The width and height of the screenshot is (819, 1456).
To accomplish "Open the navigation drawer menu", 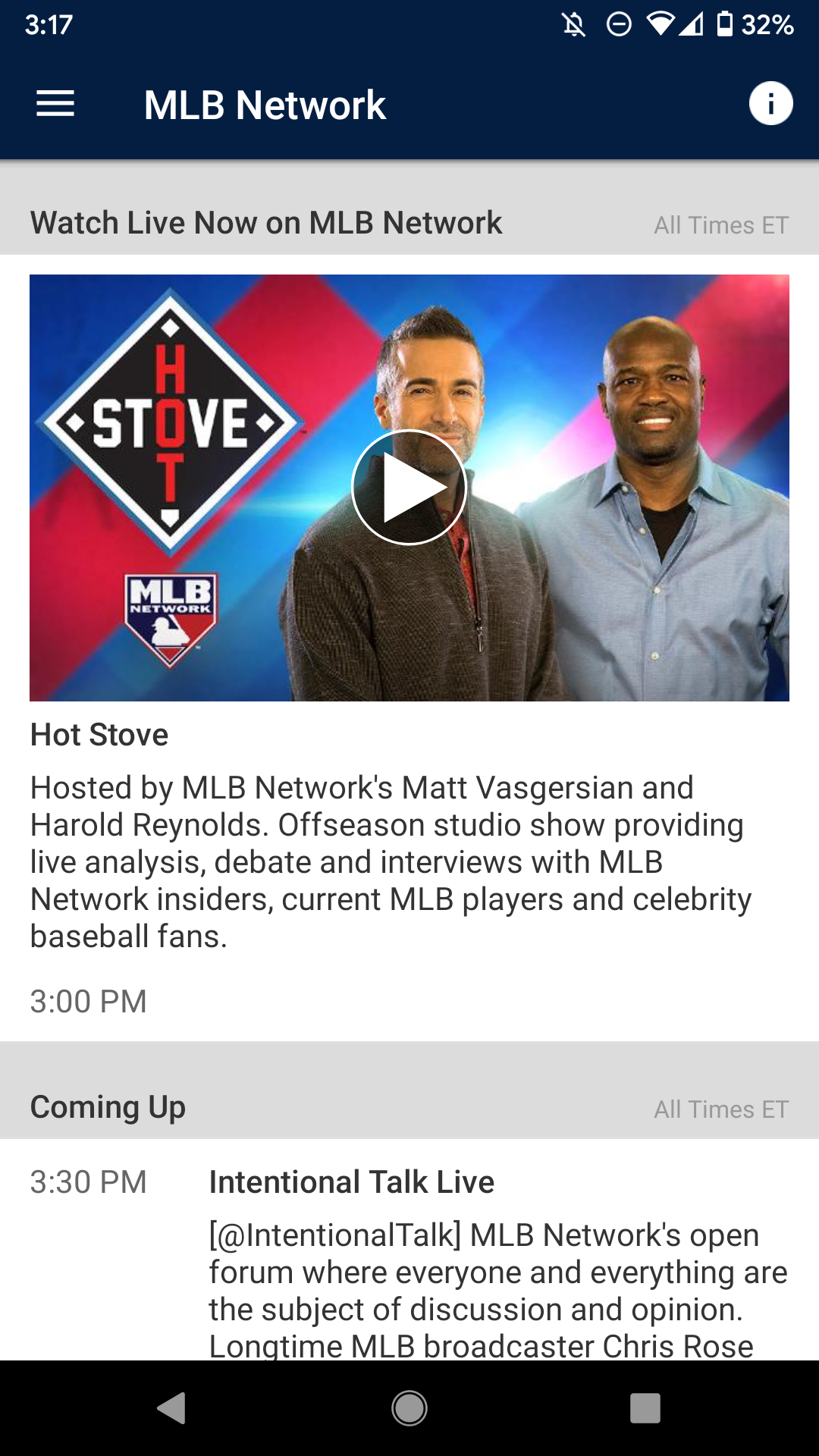I will [x=54, y=104].
